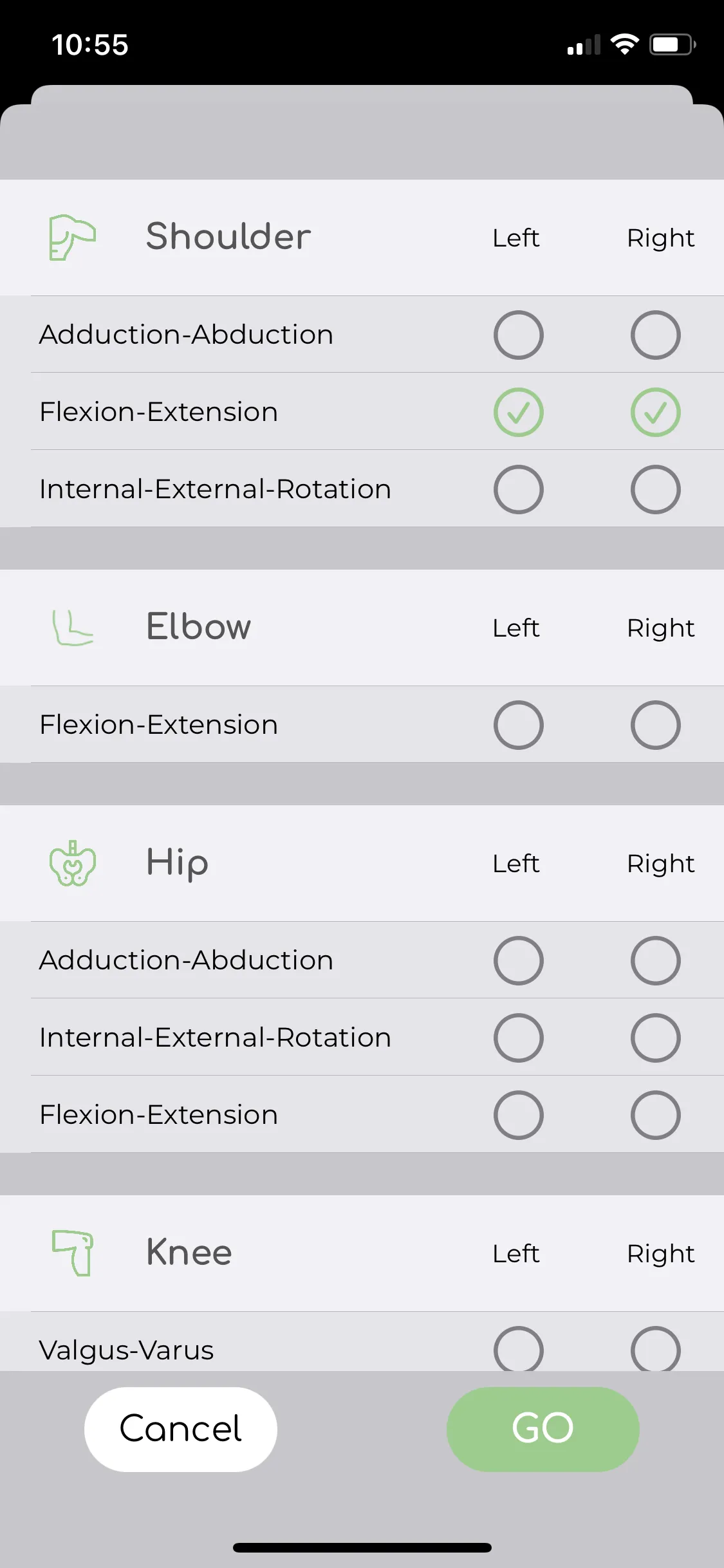Select right Shoulder Adduction-Abduction

(655, 335)
